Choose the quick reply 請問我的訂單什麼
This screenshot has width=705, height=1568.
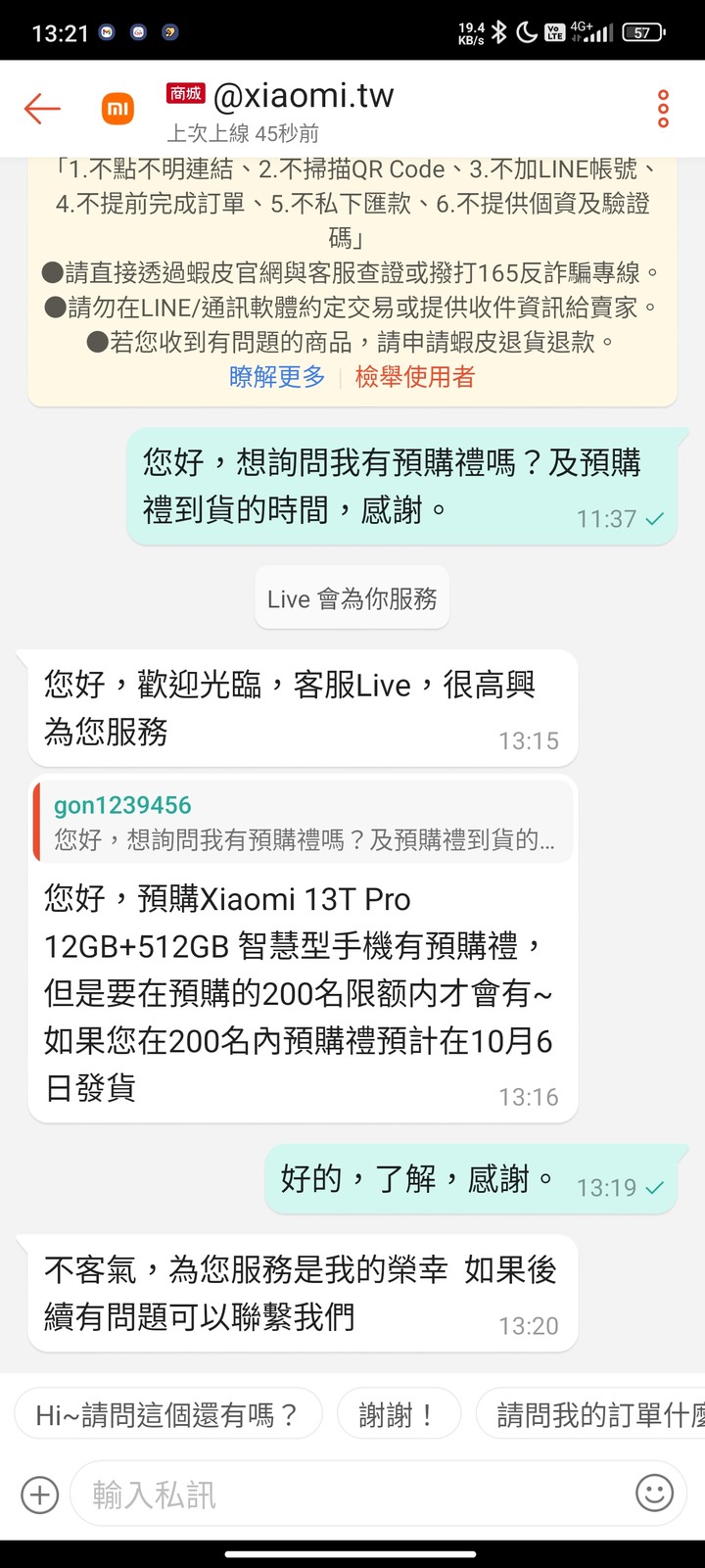coord(590,1414)
